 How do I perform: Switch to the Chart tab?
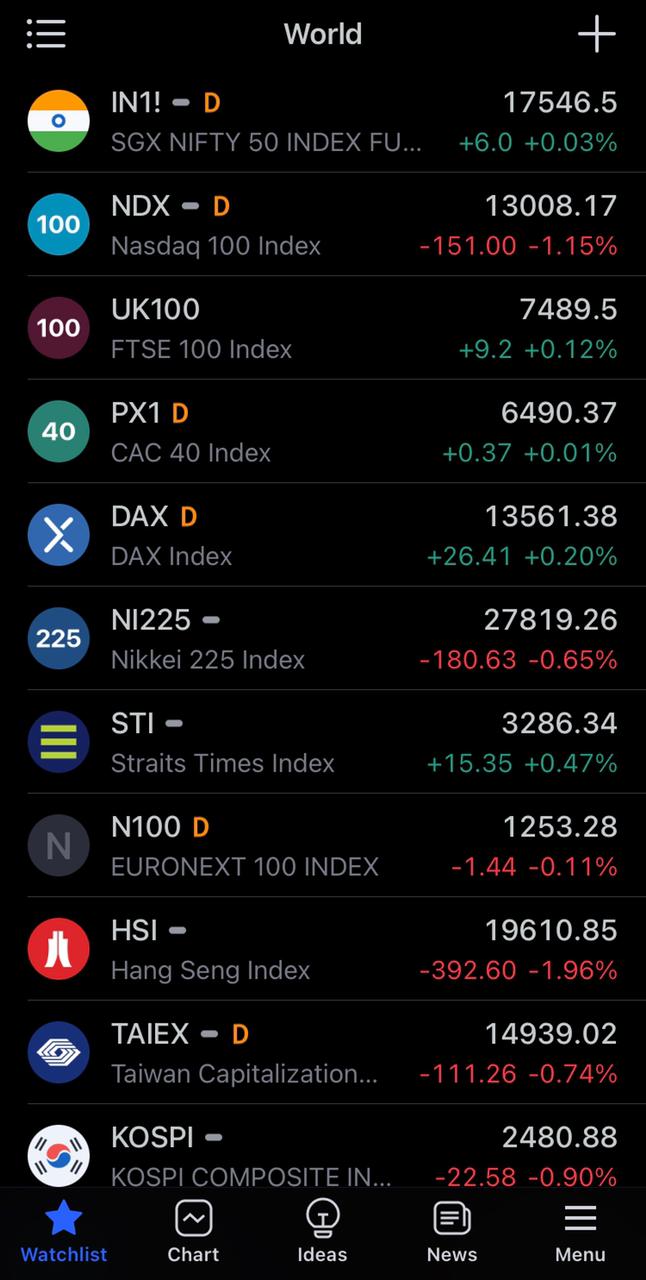coord(193,1233)
